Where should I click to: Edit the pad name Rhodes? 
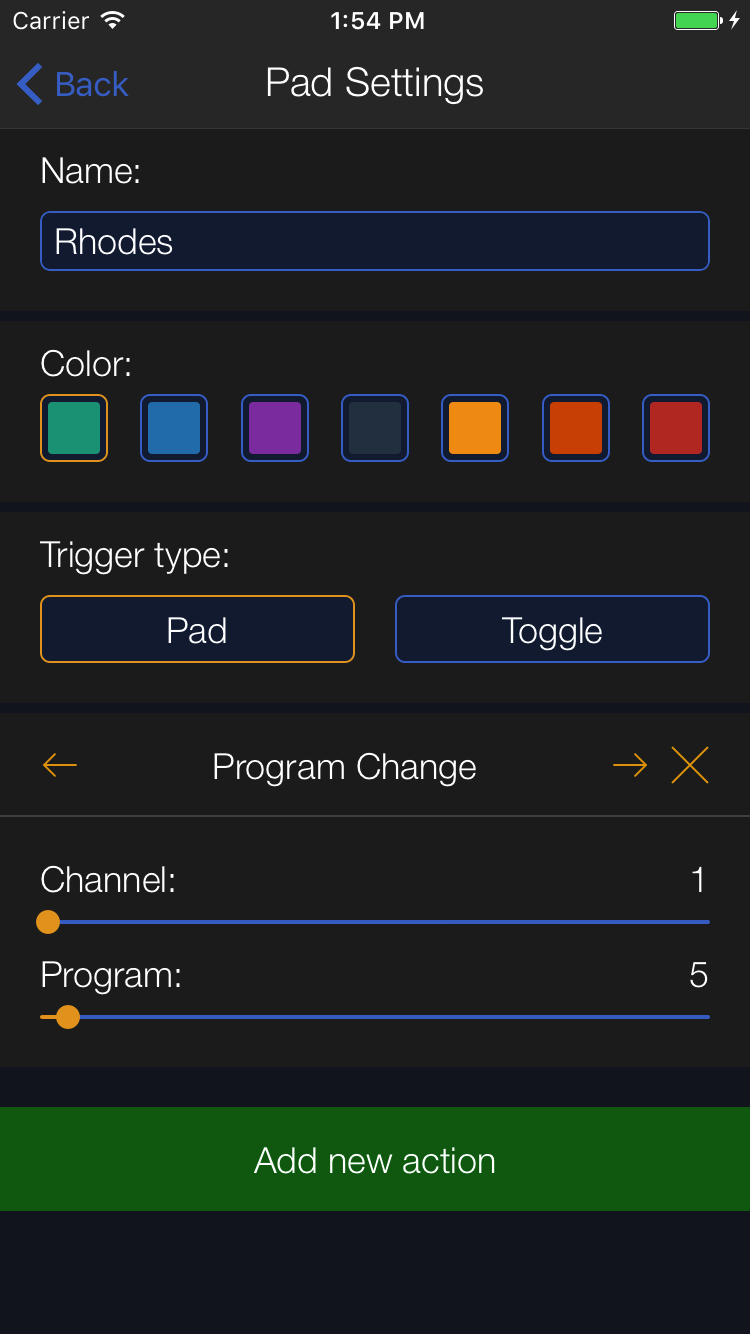click(x=374, y=241)
